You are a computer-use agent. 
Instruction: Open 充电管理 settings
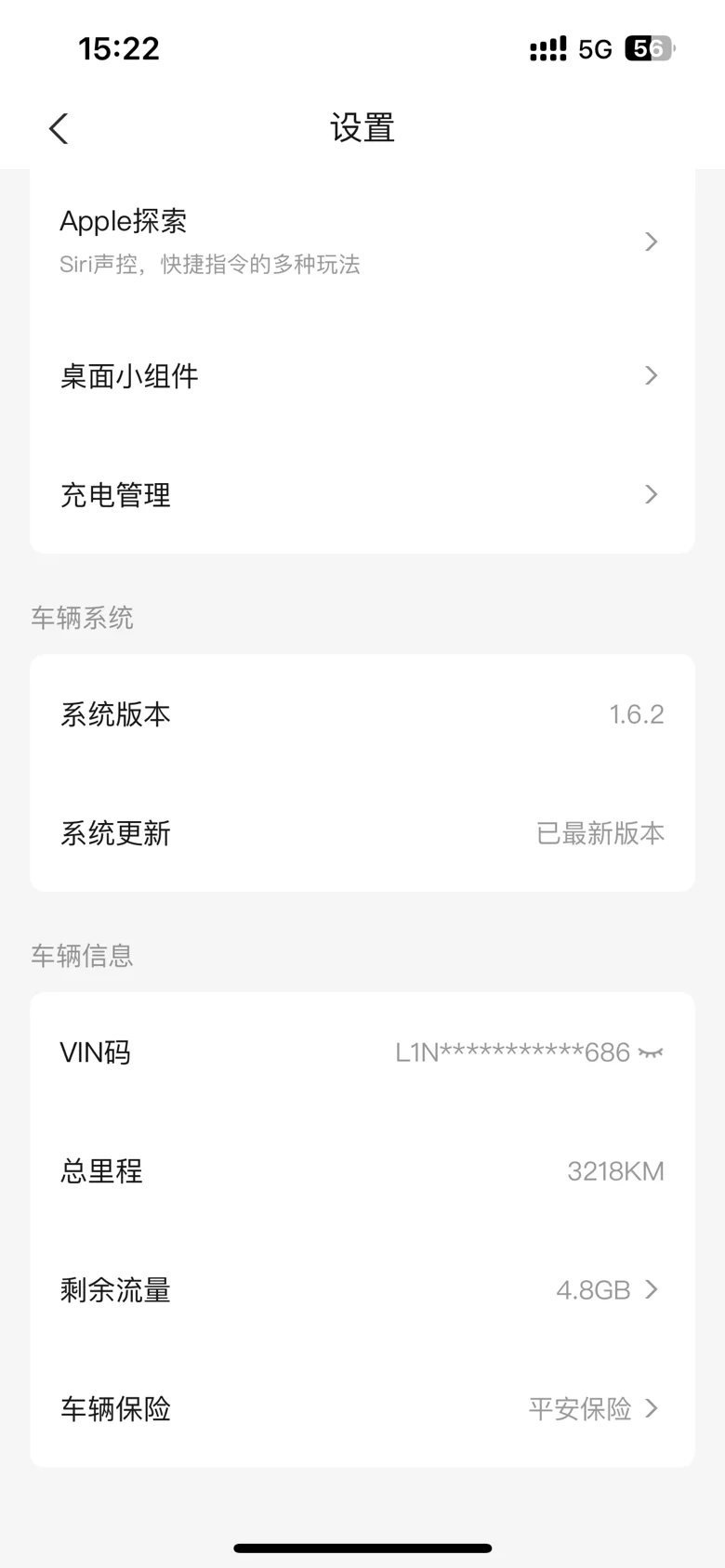[x=362, y=494]
